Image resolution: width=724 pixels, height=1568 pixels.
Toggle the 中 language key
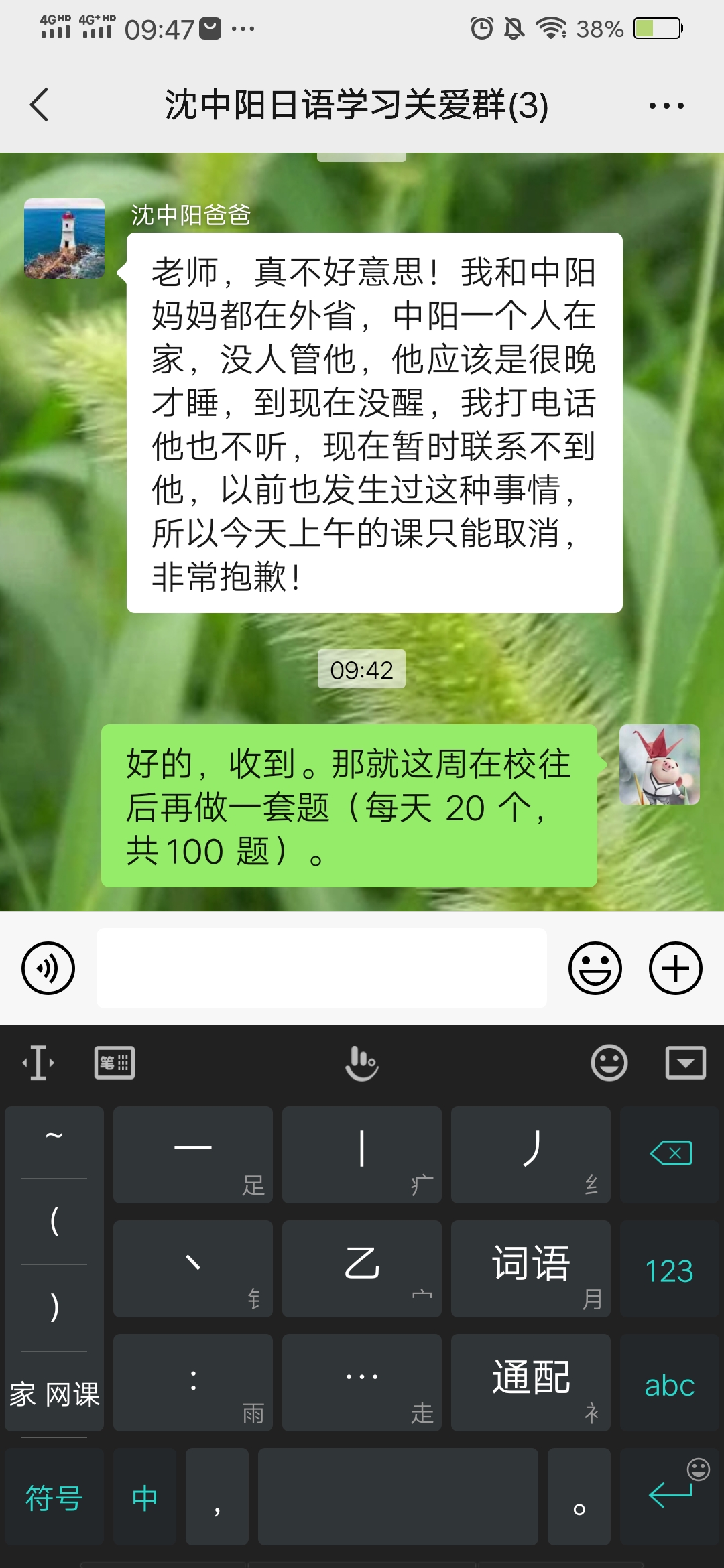(145, 1498)
